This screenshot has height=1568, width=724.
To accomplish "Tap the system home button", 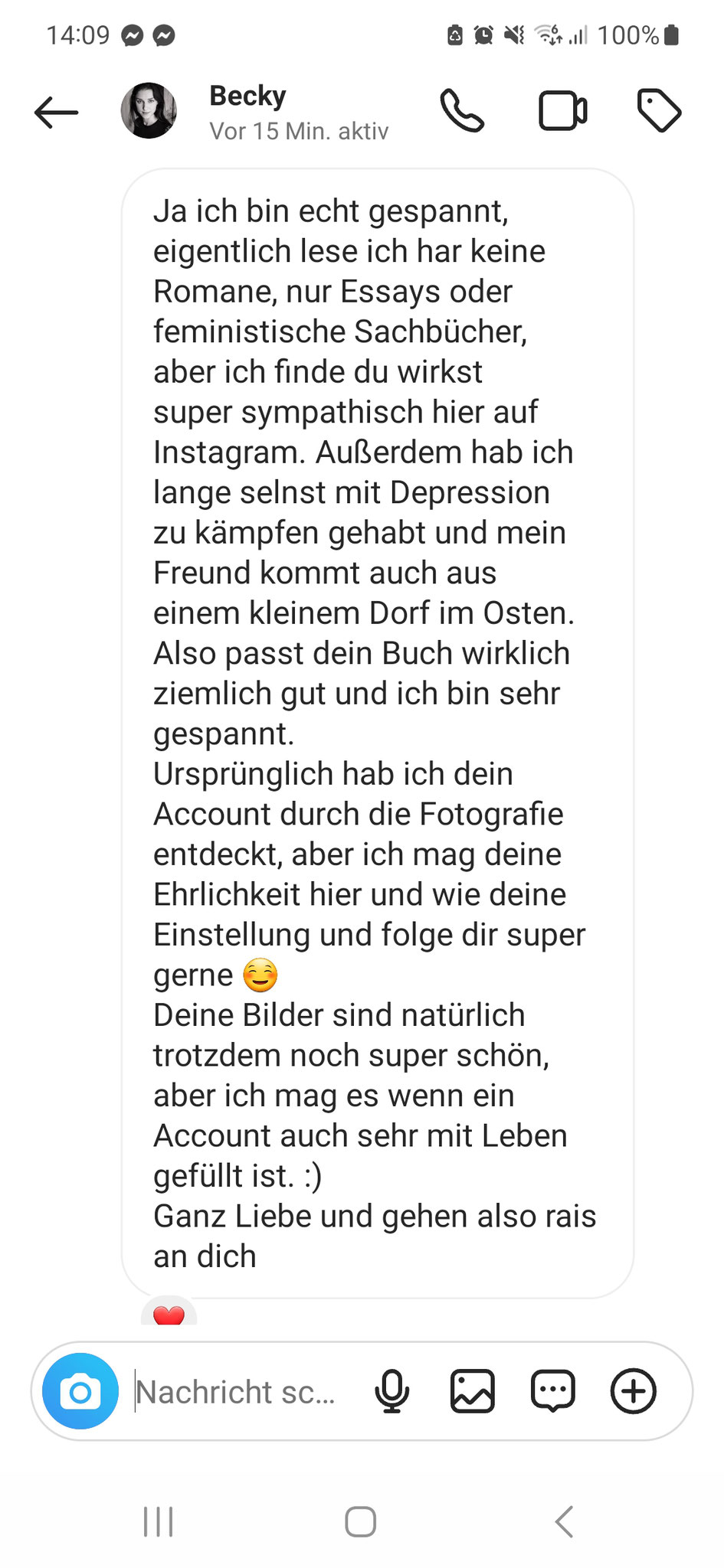I will click(x=360, y=1522).
